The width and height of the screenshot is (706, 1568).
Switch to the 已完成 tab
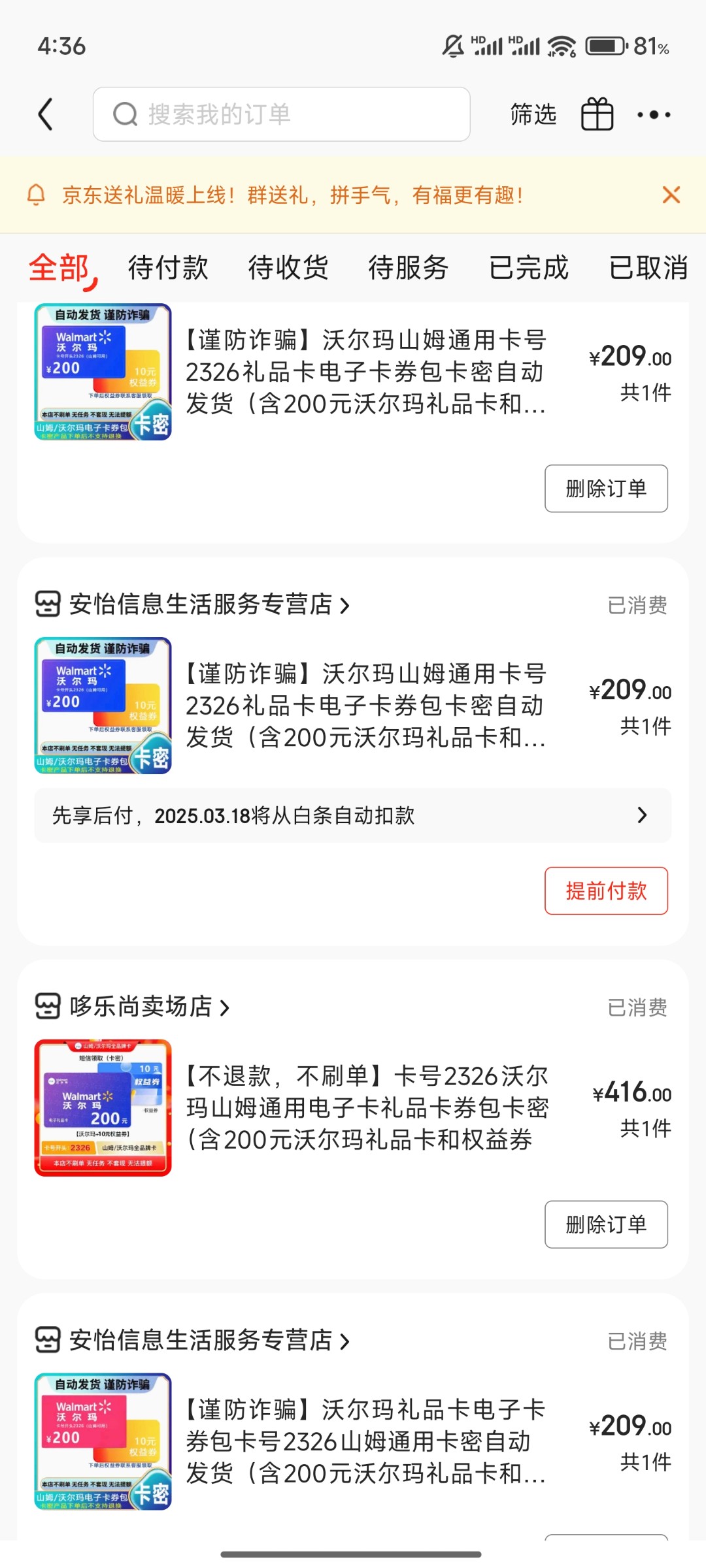click(528, 268)
